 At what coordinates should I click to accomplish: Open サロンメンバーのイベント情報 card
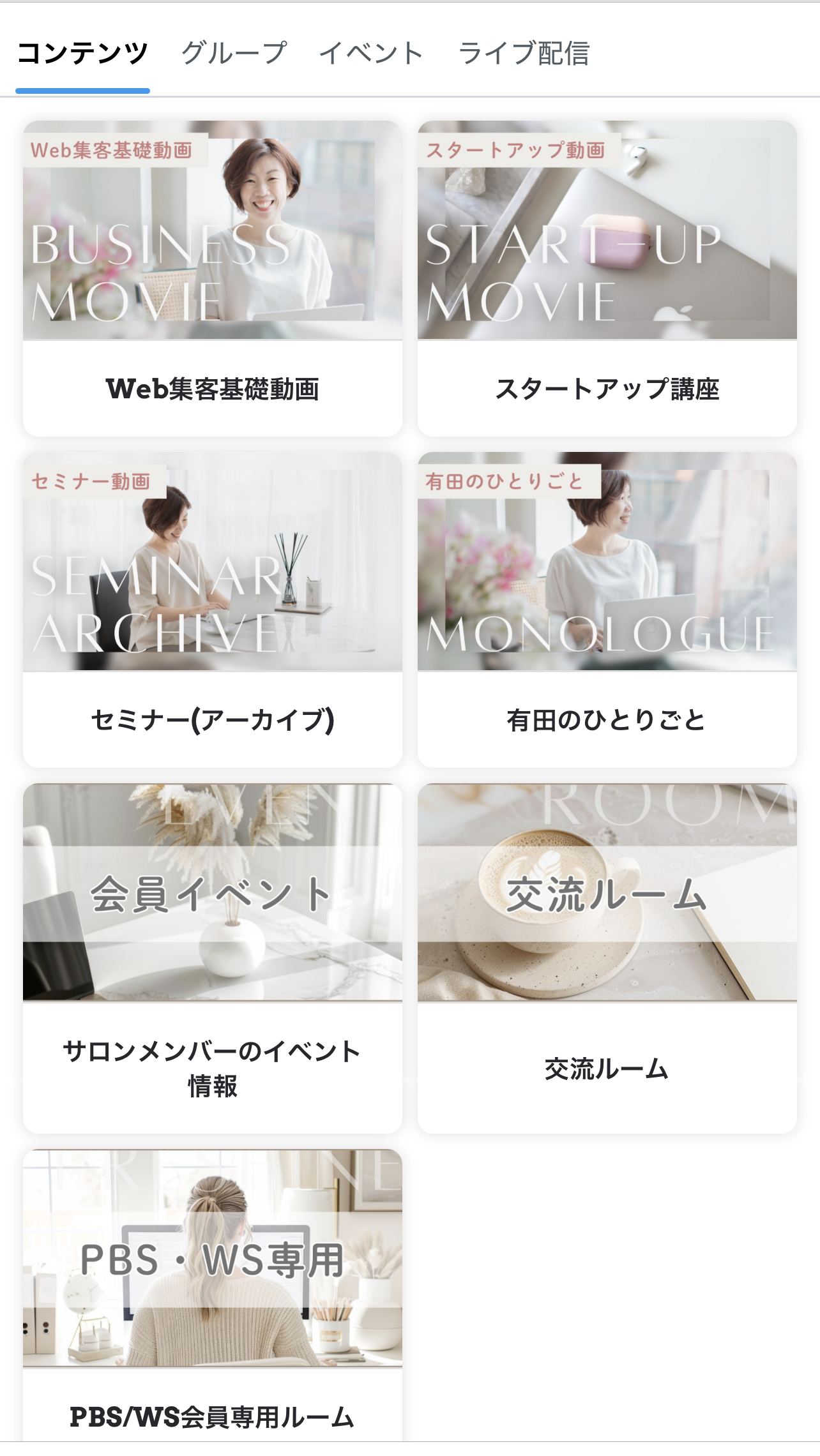213,957
